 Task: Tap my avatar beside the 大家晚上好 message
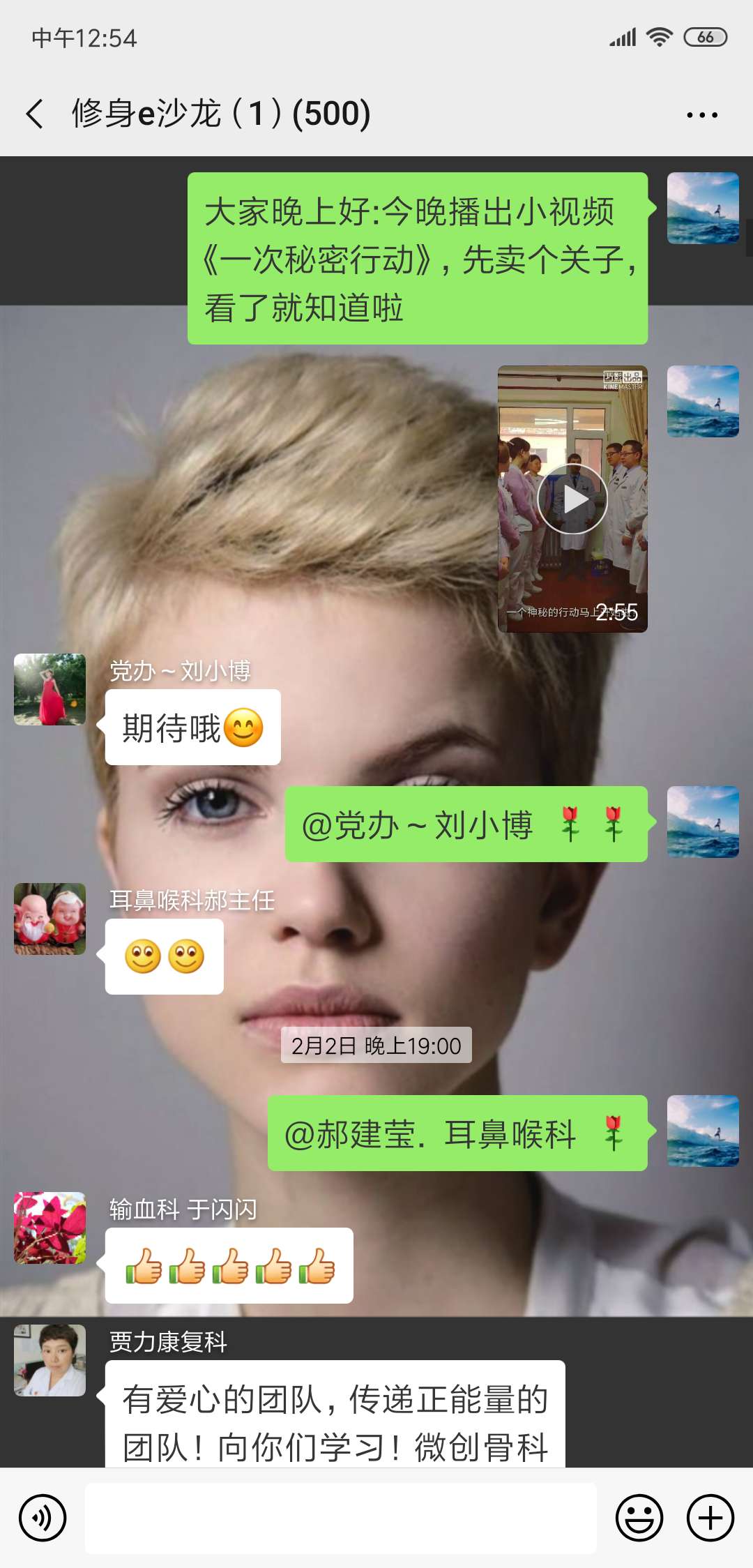[x=703, y=208]
